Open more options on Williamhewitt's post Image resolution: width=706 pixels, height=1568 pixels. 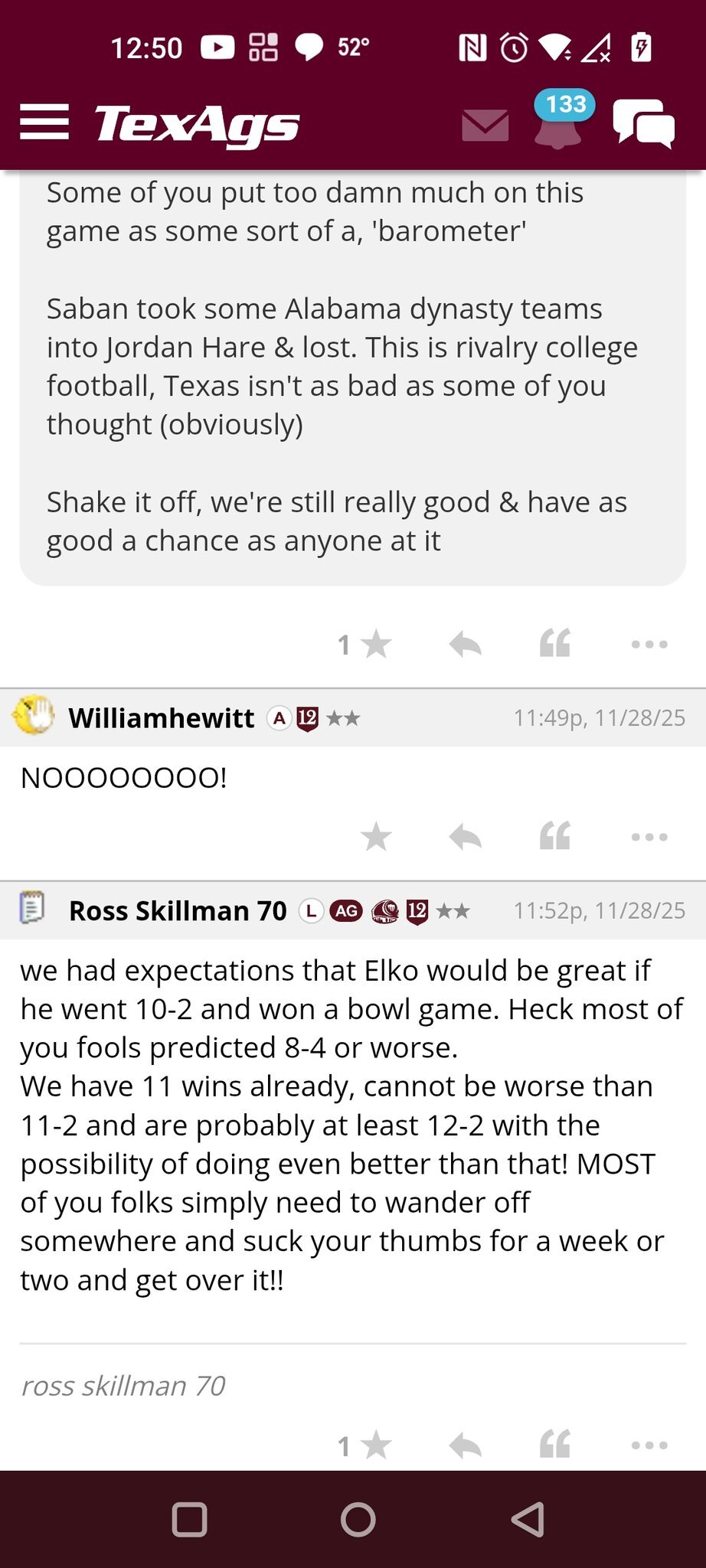click(649, 837)
